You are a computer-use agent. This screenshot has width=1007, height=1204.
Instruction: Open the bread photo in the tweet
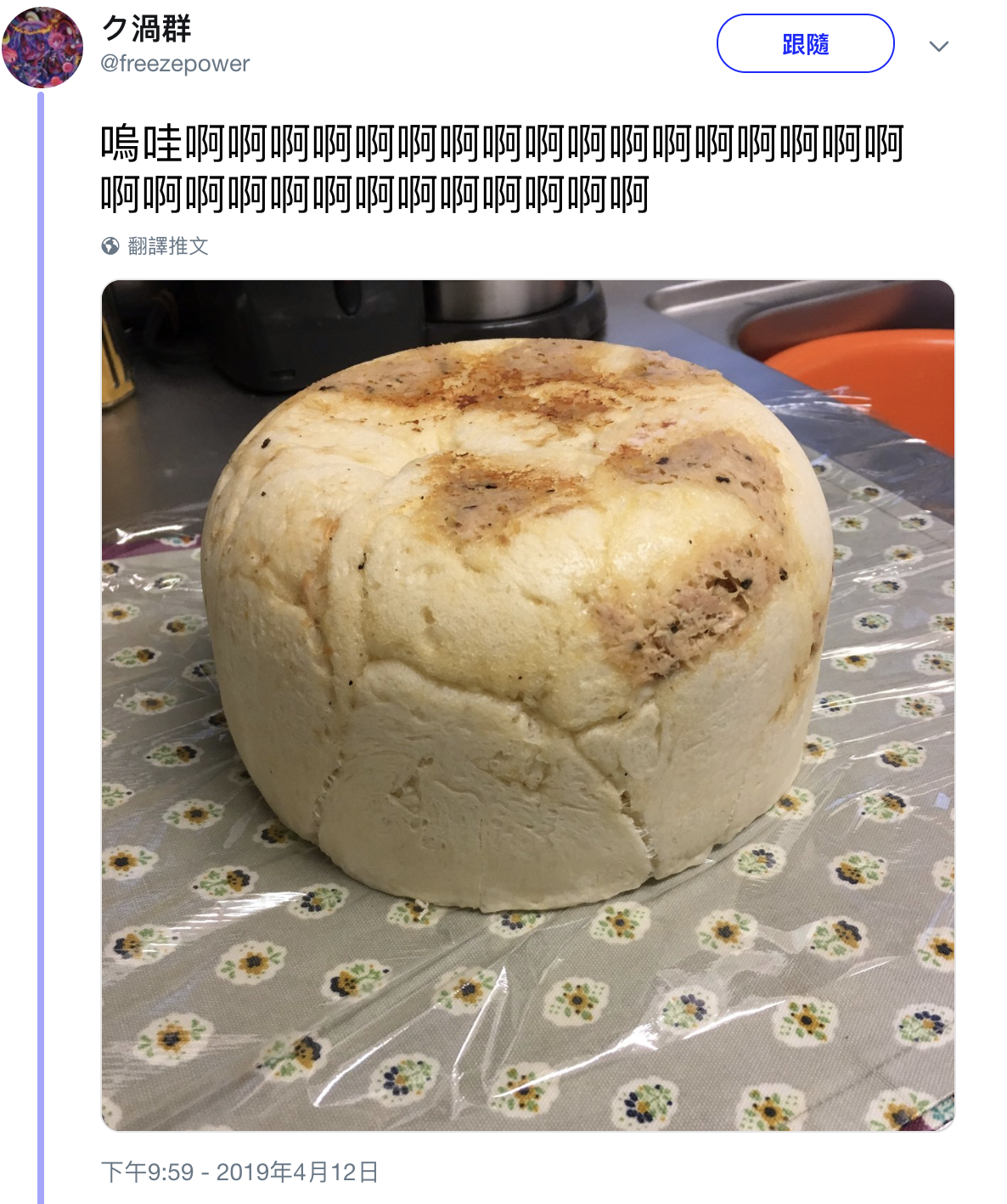(527, 705)
